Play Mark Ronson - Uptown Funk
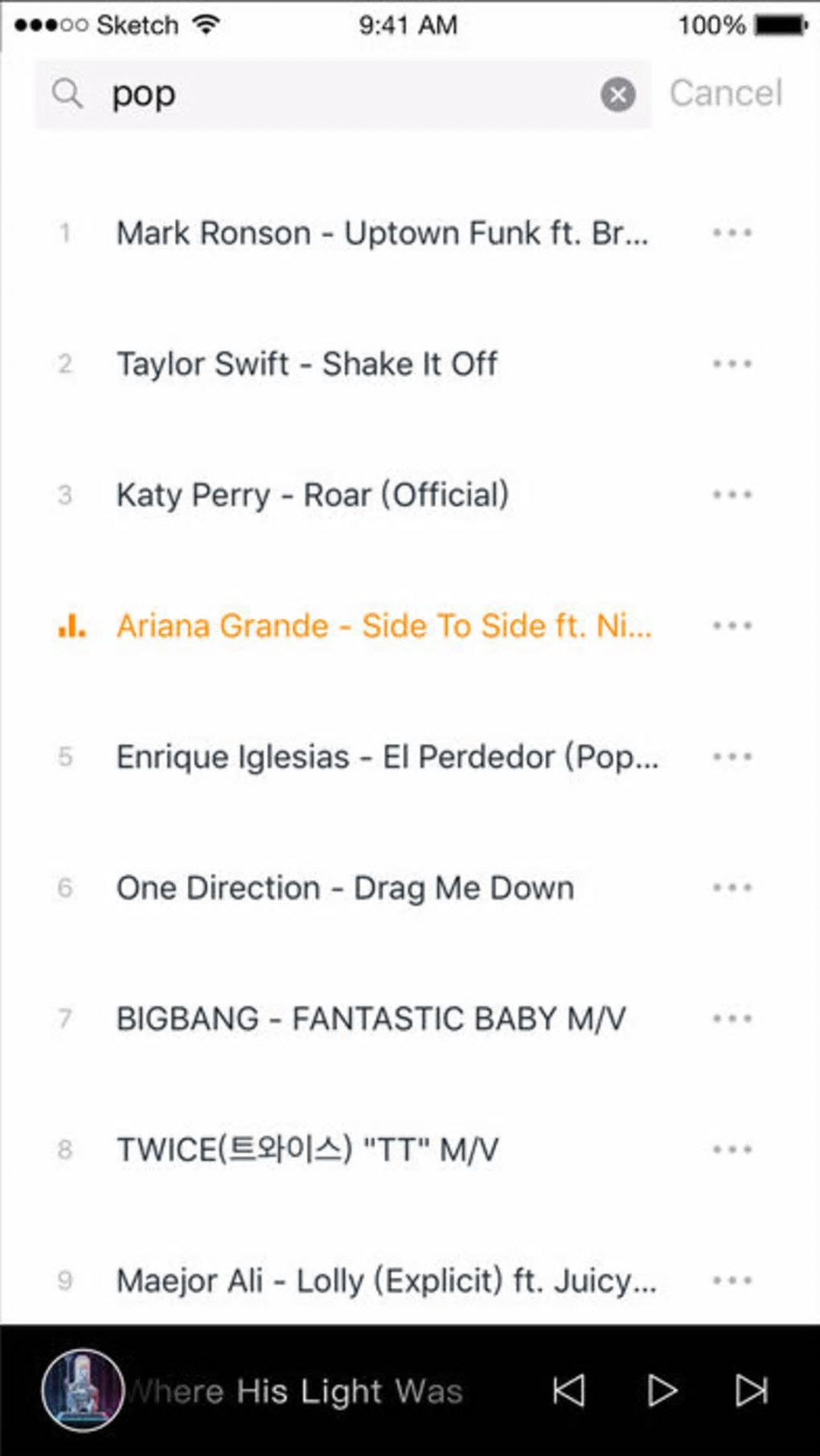Viewport: 820px width, 1456px height. [382, 233]
